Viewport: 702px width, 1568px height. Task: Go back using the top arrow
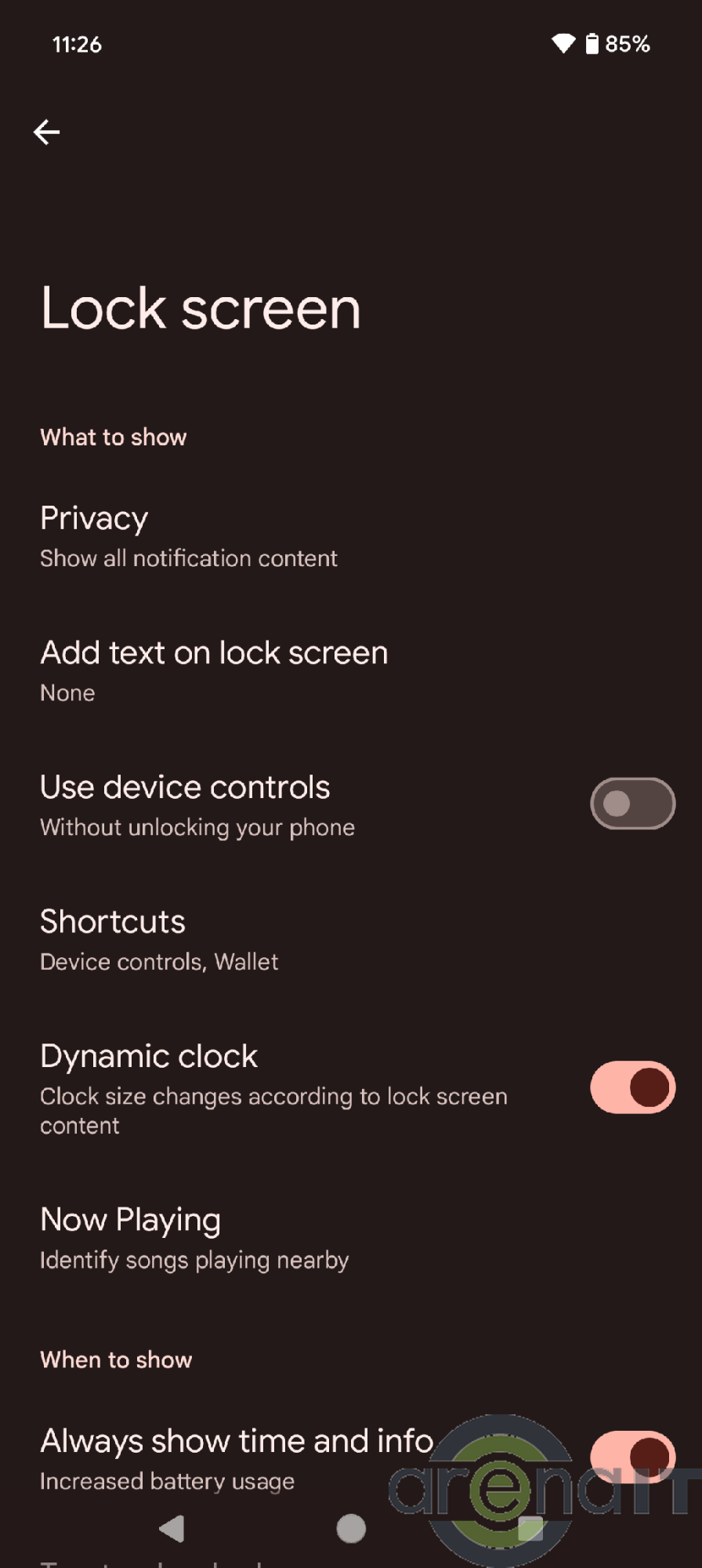47,132
